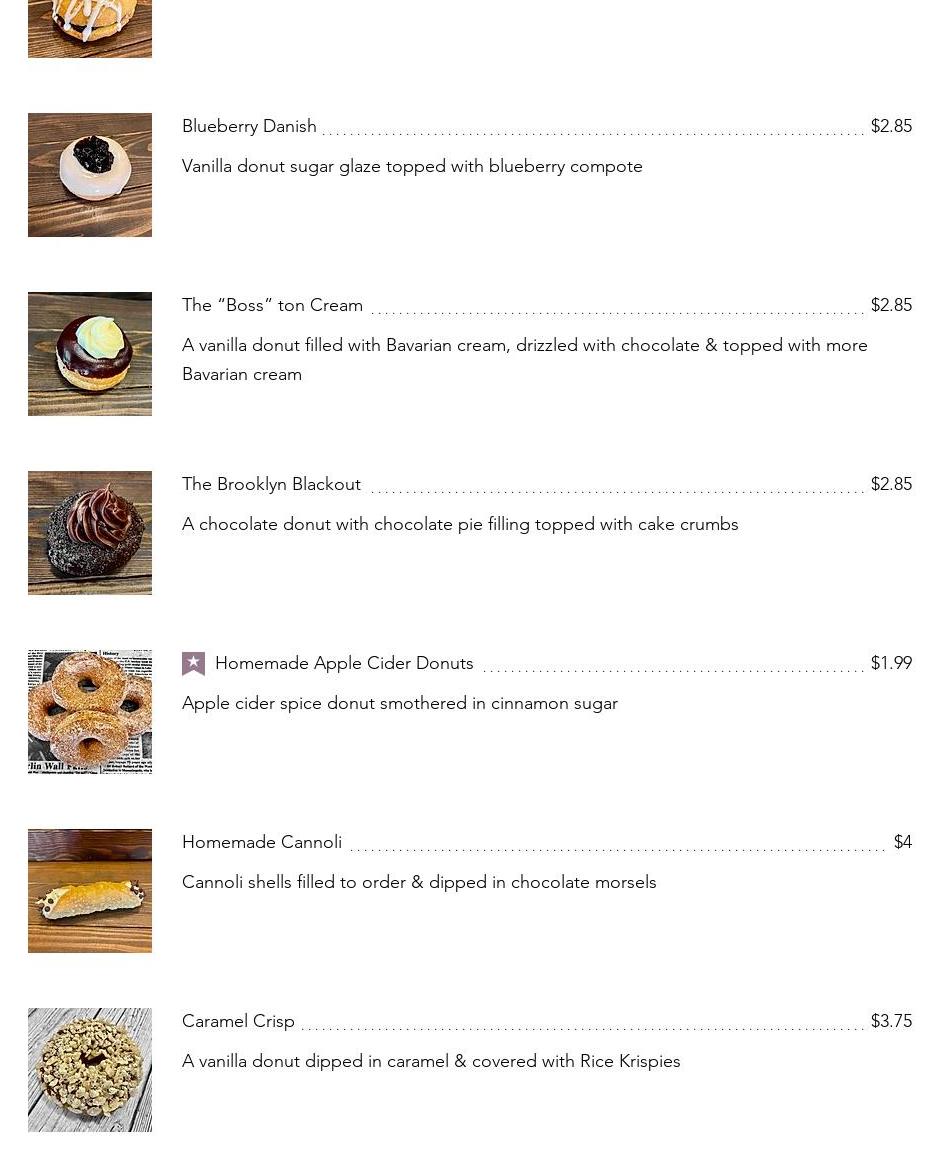
Task: View The "Boss" ton Cream donut photo
Action: click(90, 354)
